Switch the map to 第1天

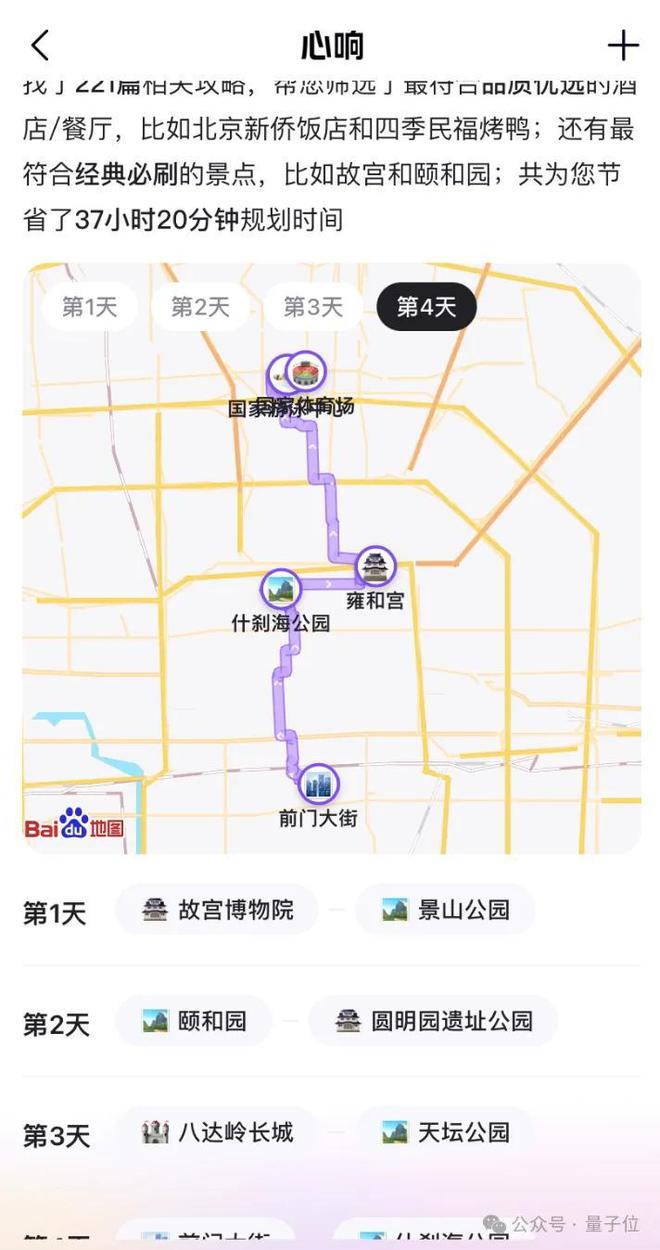[x=90, y=307]
